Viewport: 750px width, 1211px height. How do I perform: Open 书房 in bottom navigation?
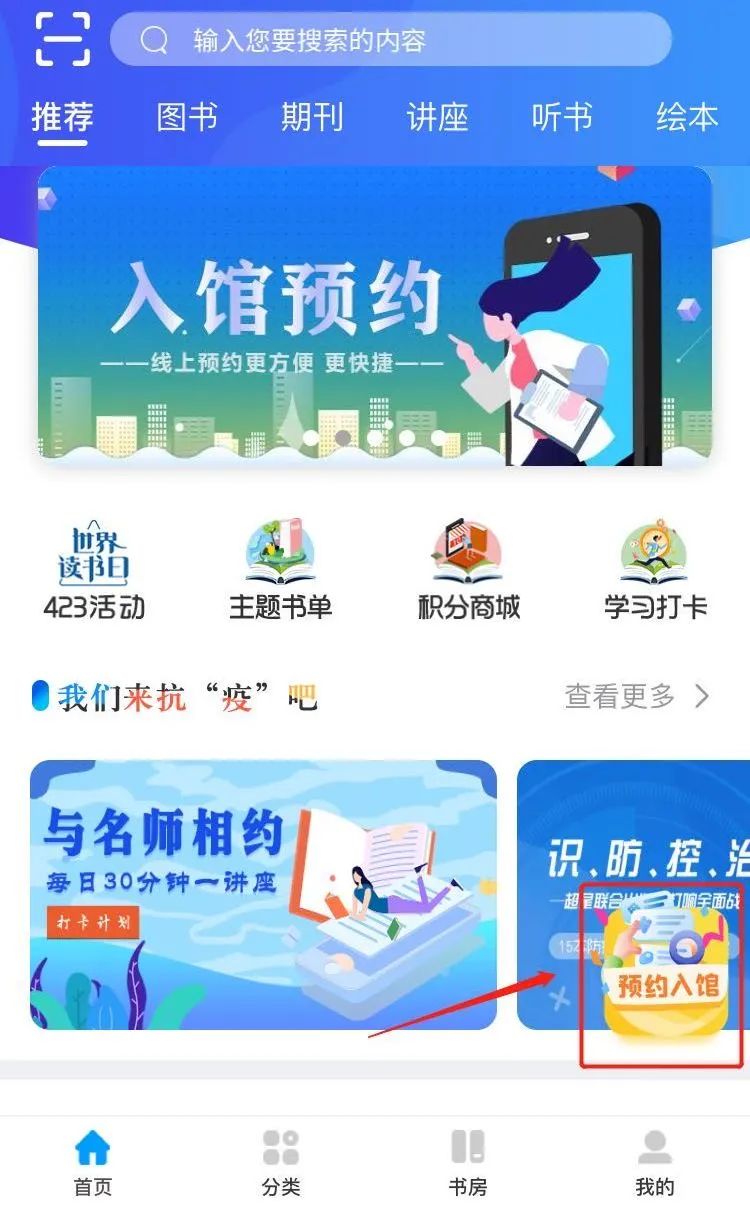pos(468,1163)
